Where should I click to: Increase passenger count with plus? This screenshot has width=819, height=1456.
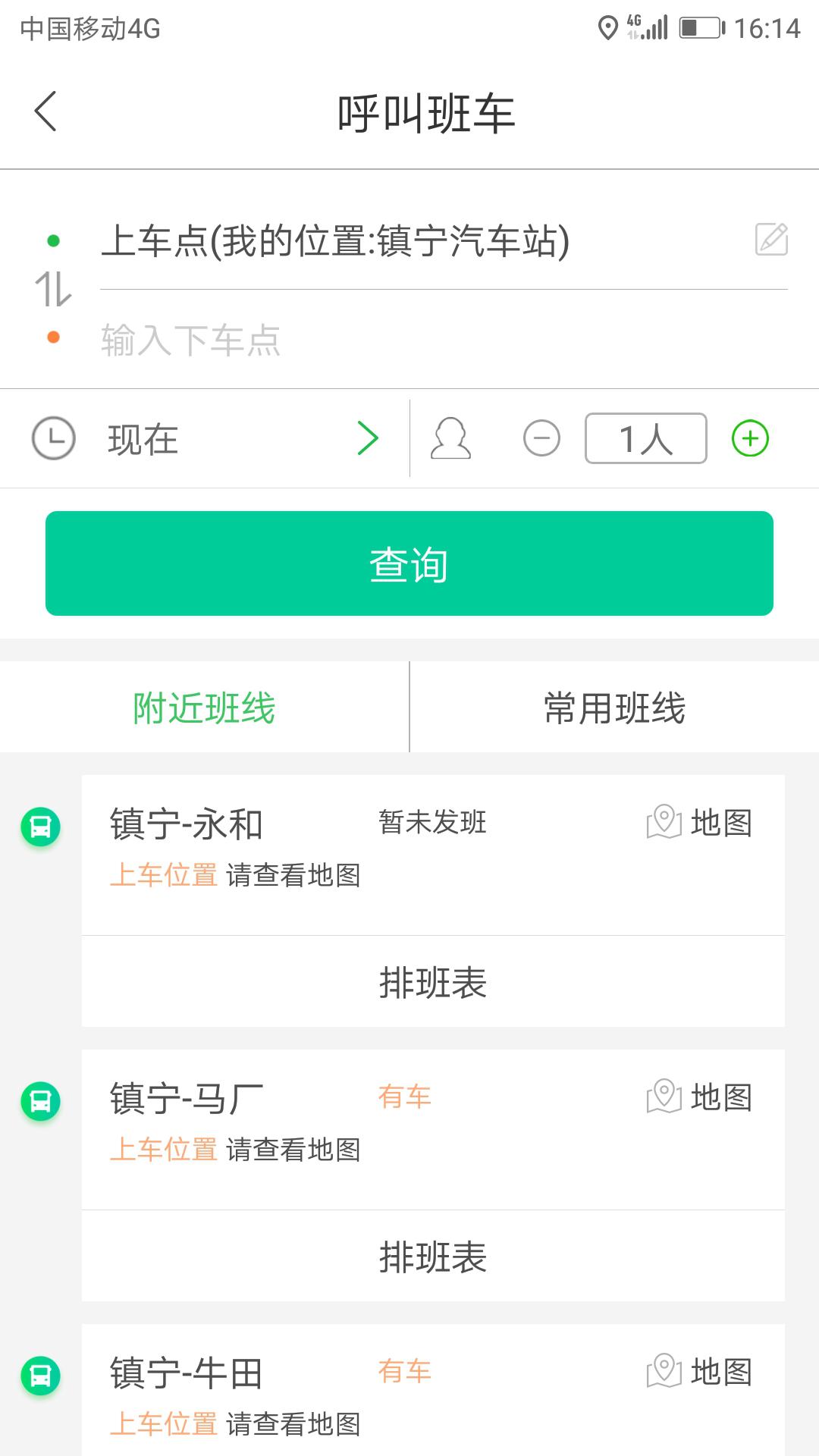750,439
